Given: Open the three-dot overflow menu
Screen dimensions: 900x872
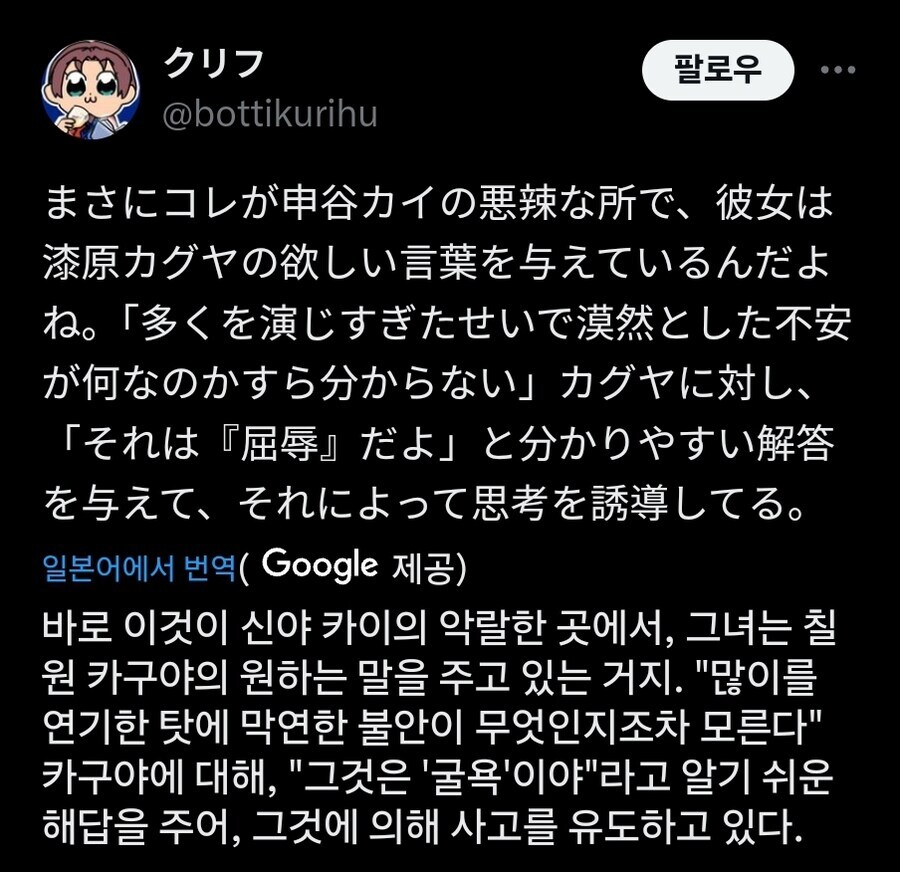Looking at the screenshot, I should coord(837,70).
